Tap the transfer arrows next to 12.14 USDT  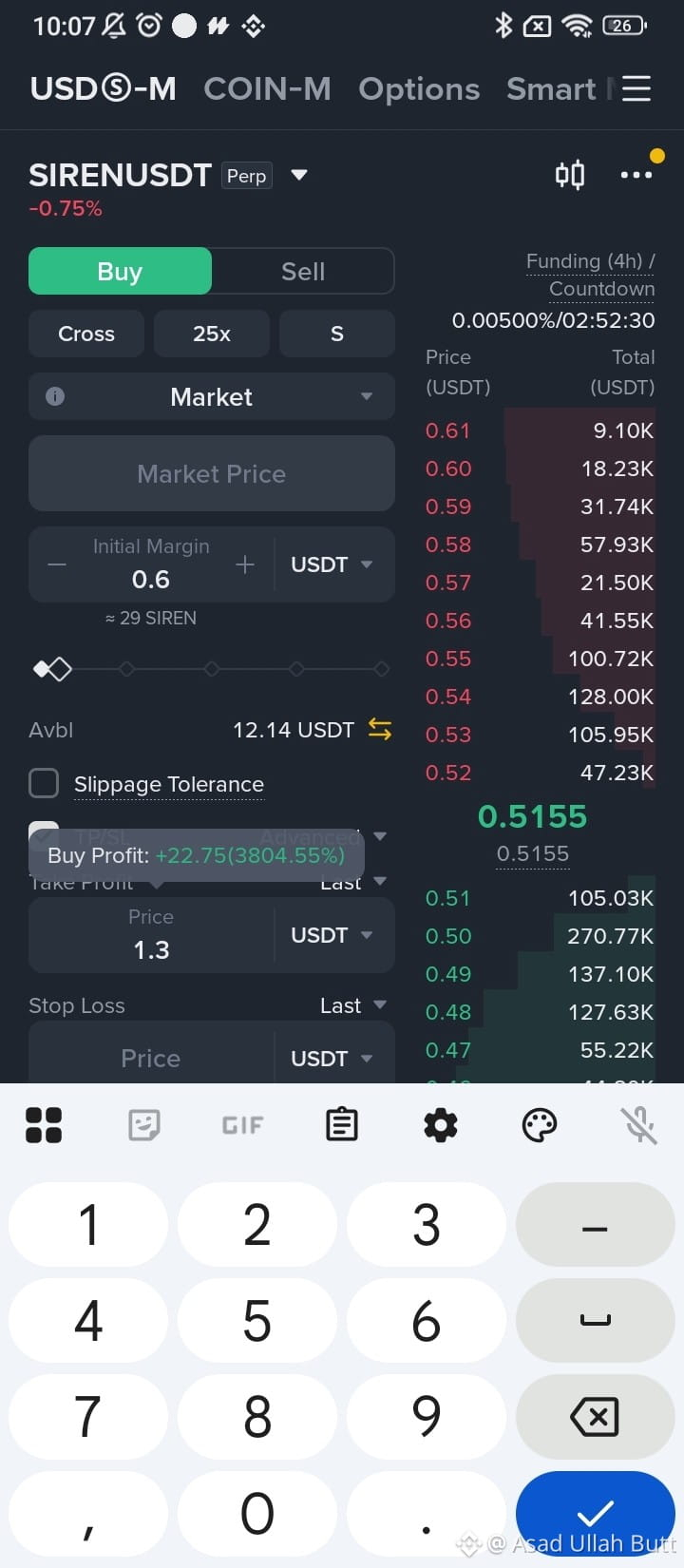tap(380, 730)
